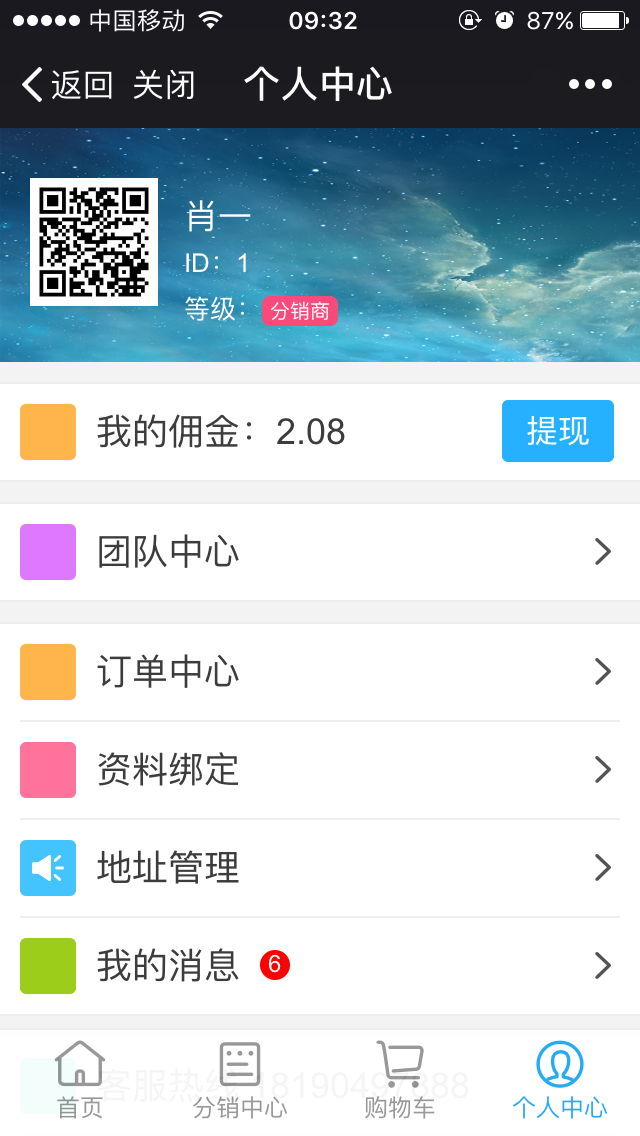Image resolution: width=640 pixels, height=1136 pixels.
Task: Open the 购物车 tab
Action: 400,1080
